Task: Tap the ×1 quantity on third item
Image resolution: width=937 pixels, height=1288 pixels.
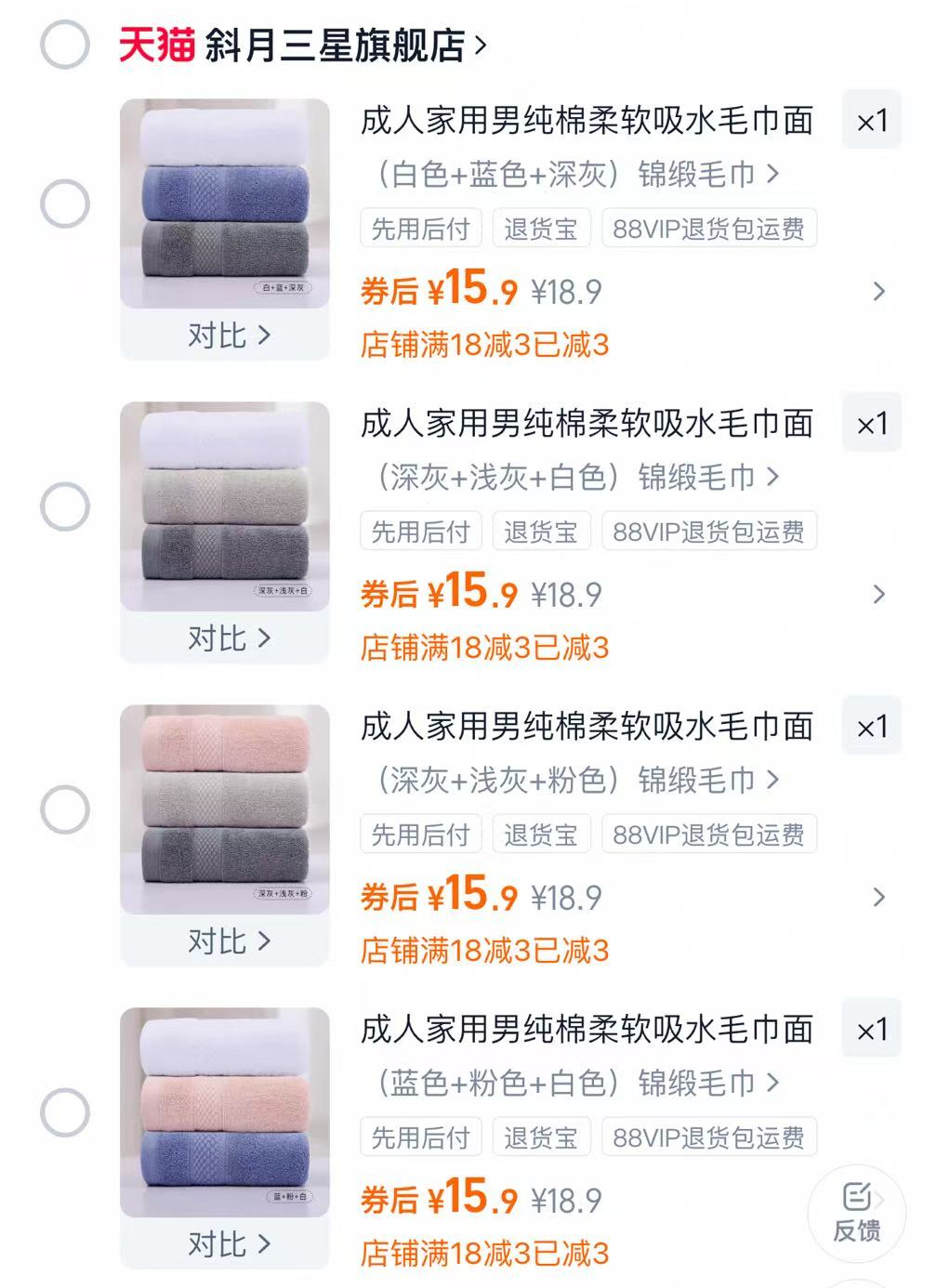Action: click(874, 729)
